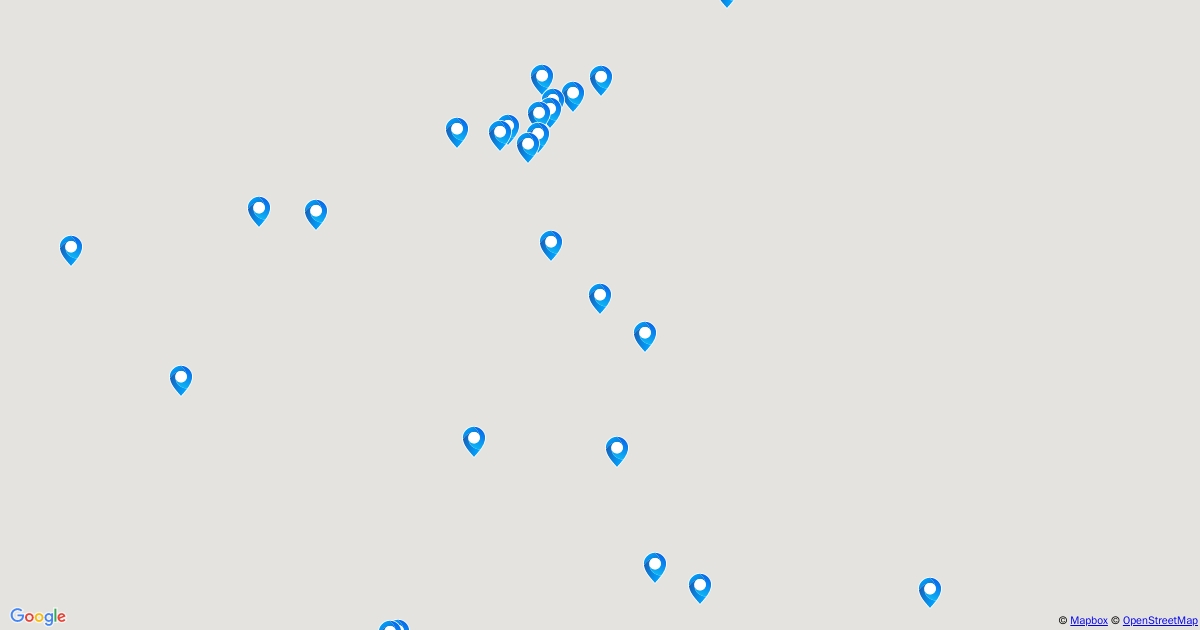Select the westernmost map pin
This screenshot has height=630, width=1200.
point(71,249)
